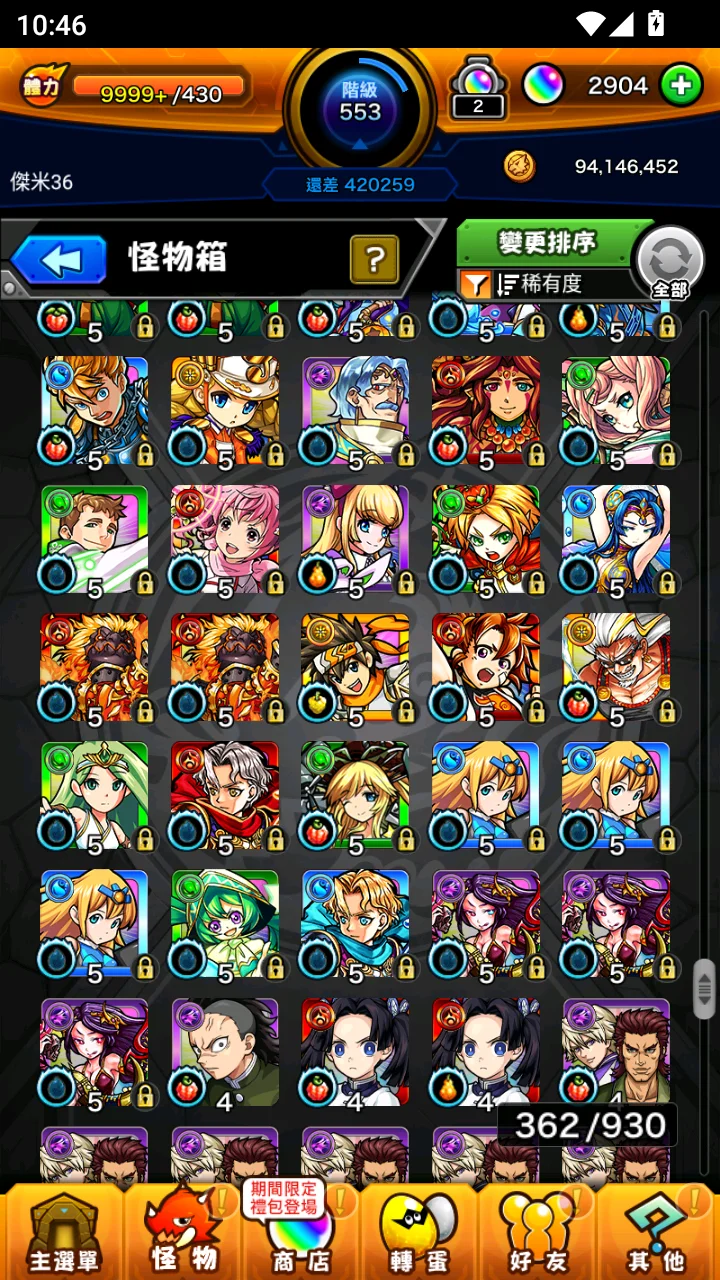Select the white-hat blonde monster tile
The image size is (720, 1280).
click(225, 410)
